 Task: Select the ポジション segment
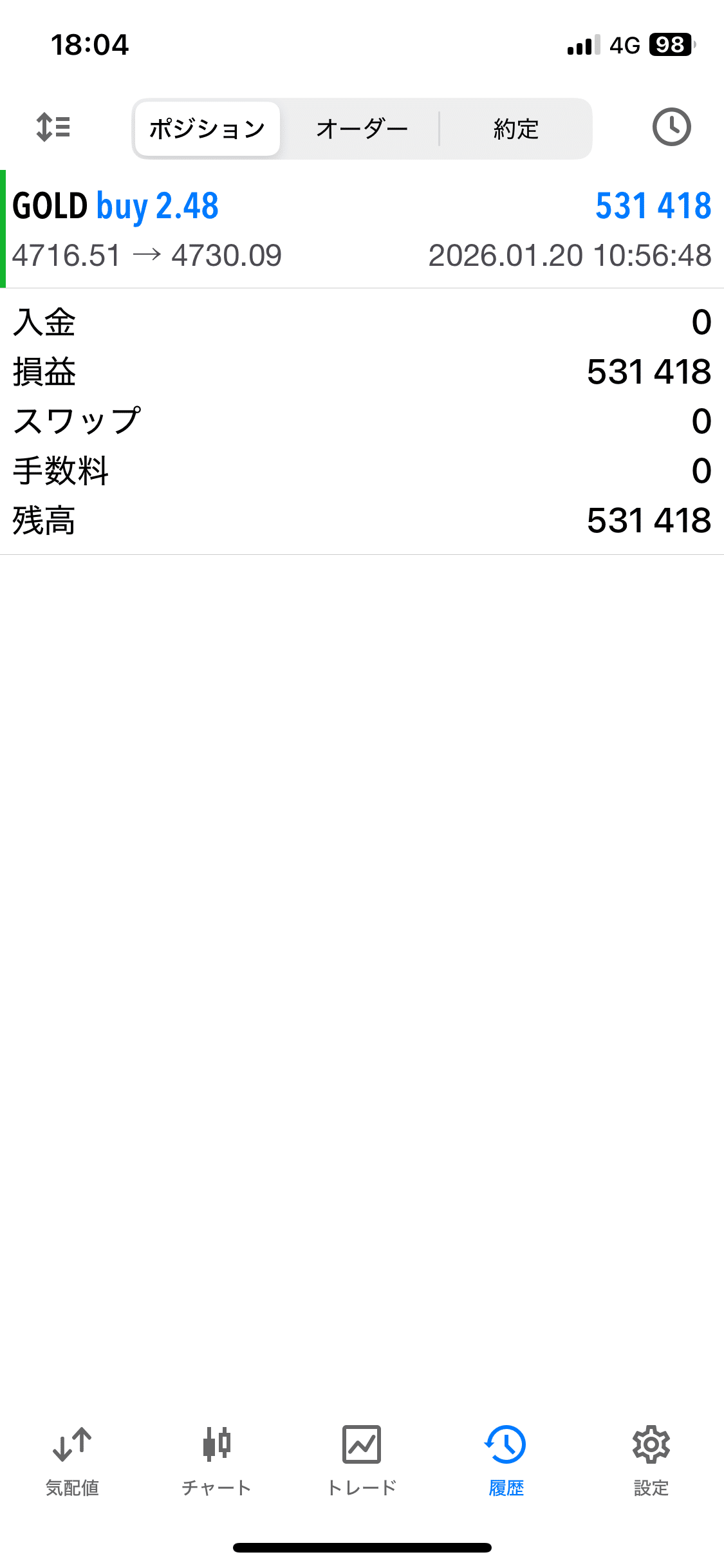pyautogui.click(x=207, y=129)
